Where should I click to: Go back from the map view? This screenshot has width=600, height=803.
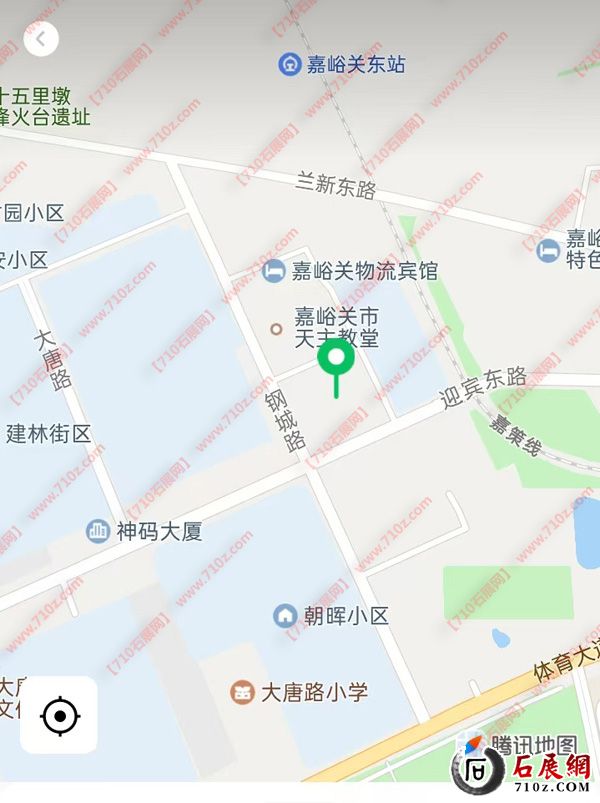point(41,39)
